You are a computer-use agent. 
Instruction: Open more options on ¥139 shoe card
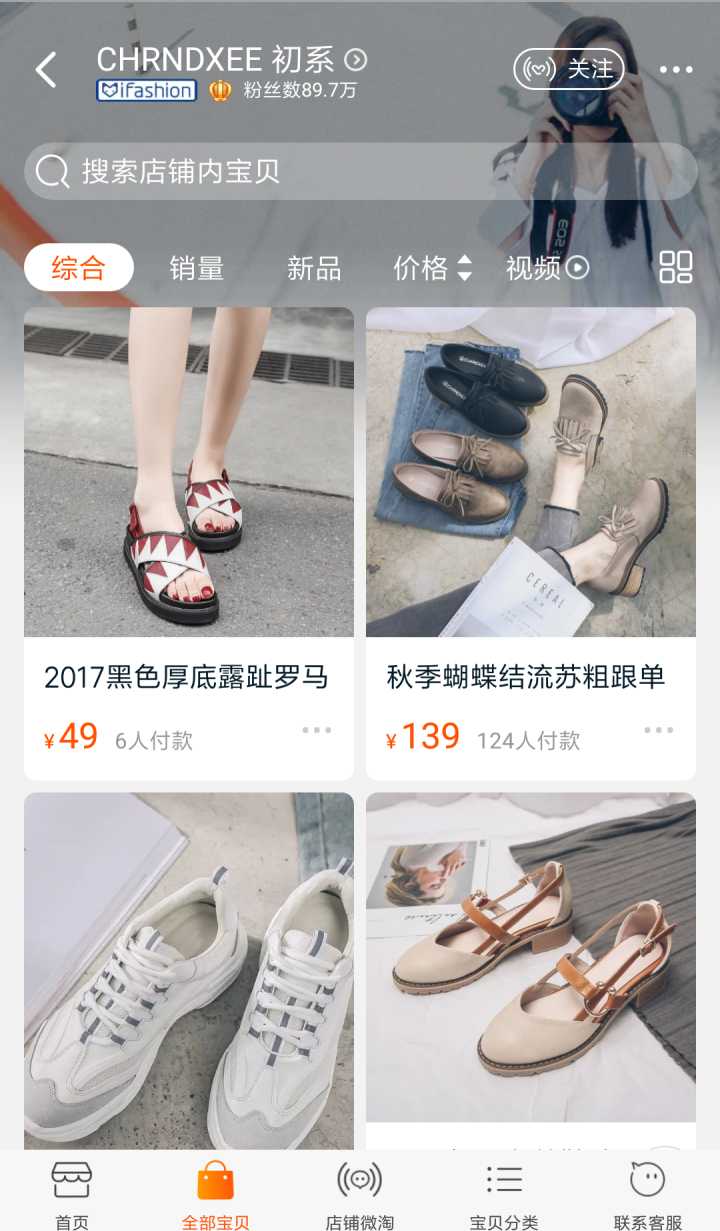[658, 730]
